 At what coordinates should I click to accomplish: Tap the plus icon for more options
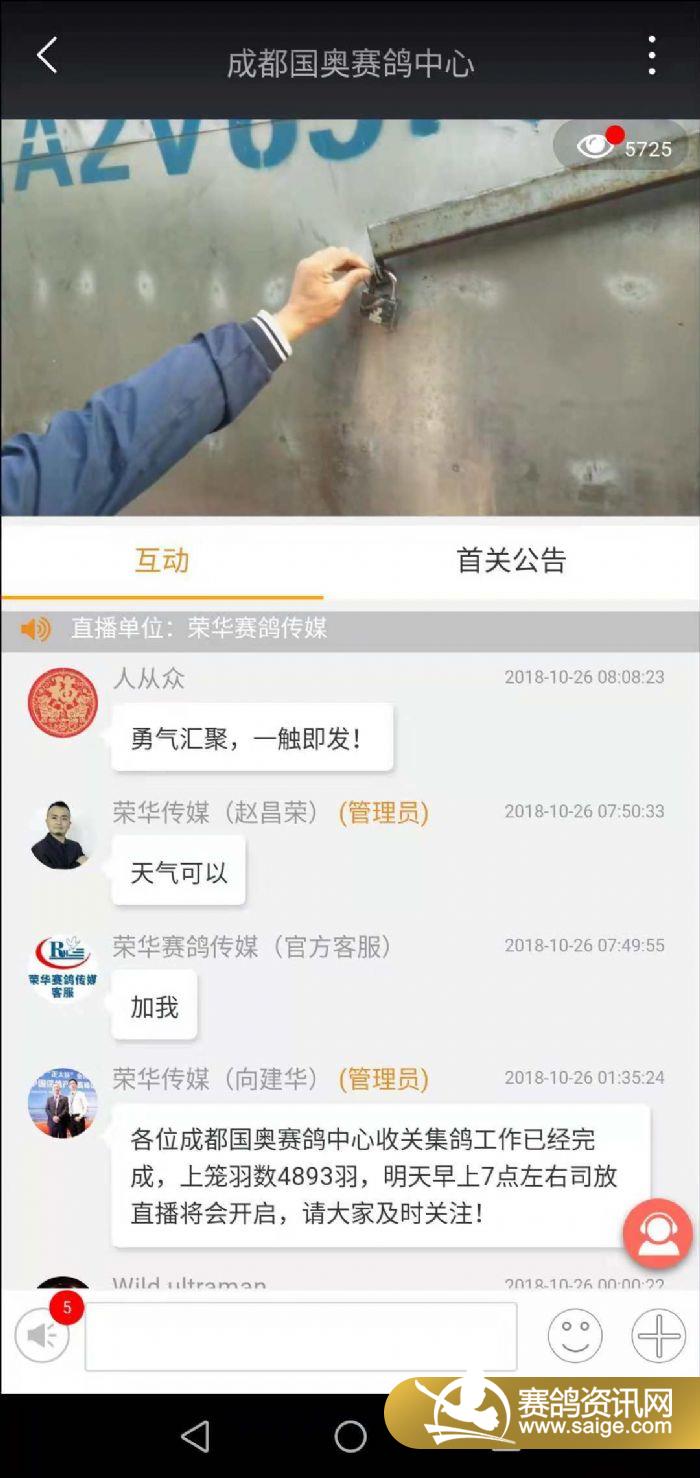click(x=658, y=1335)
